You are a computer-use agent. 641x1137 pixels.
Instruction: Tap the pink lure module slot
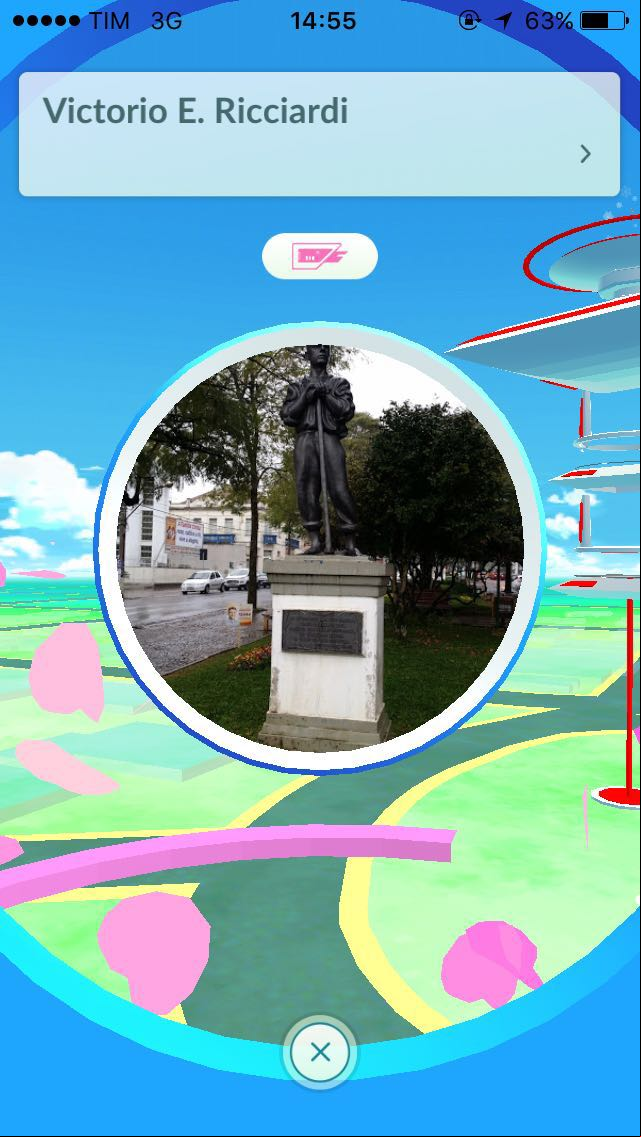coord(320,256)
